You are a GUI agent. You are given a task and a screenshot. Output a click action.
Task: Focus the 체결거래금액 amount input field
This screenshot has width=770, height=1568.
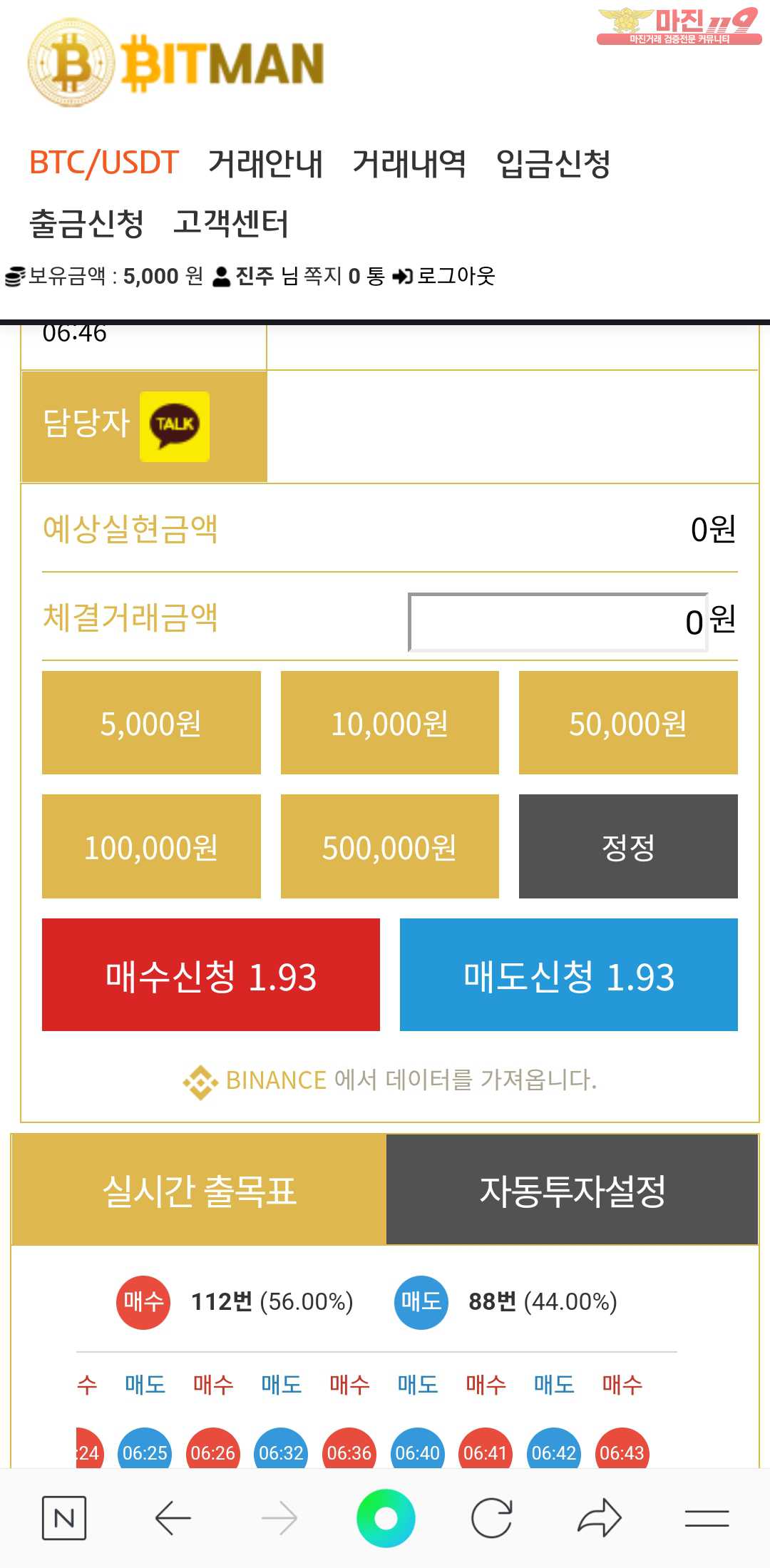coord(558,622)
